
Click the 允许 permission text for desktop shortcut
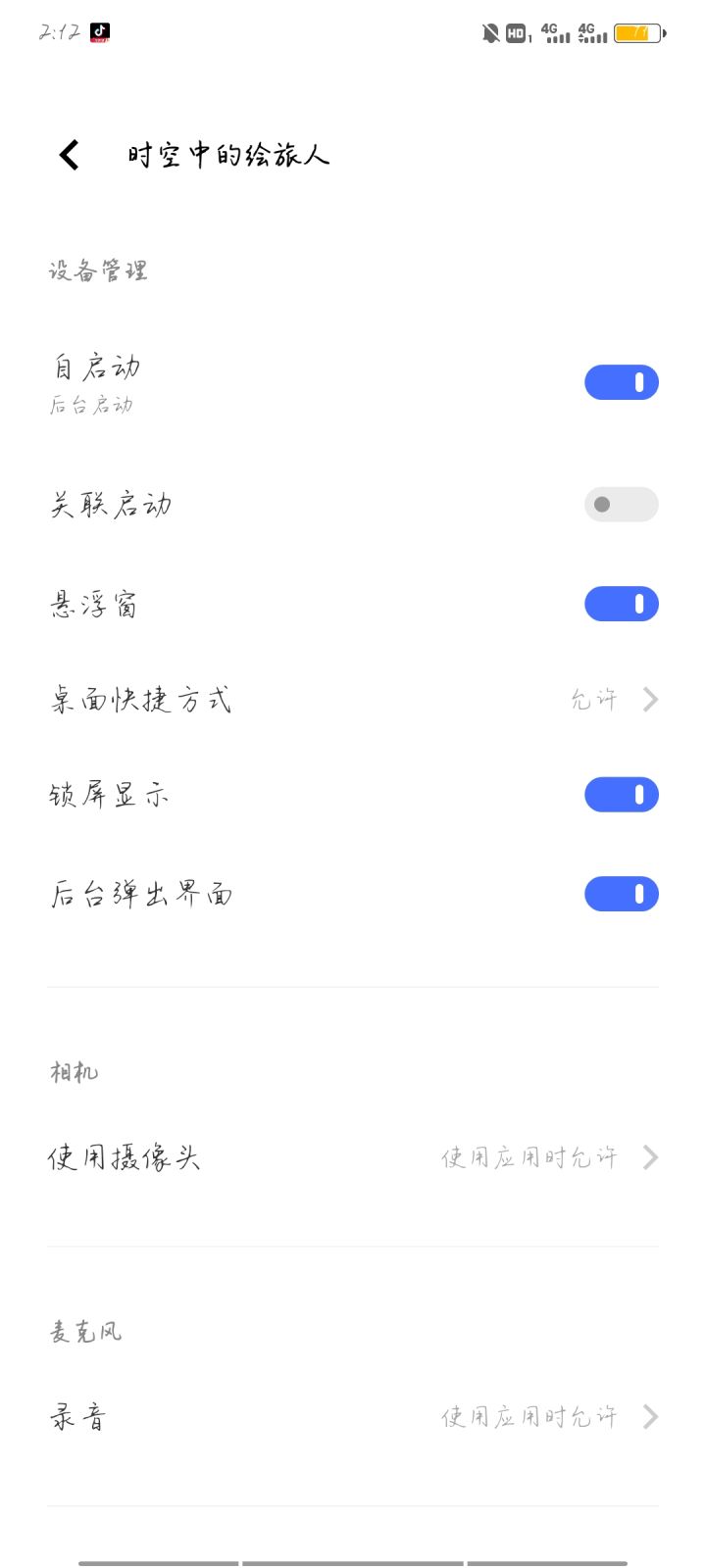coord(593,699)
